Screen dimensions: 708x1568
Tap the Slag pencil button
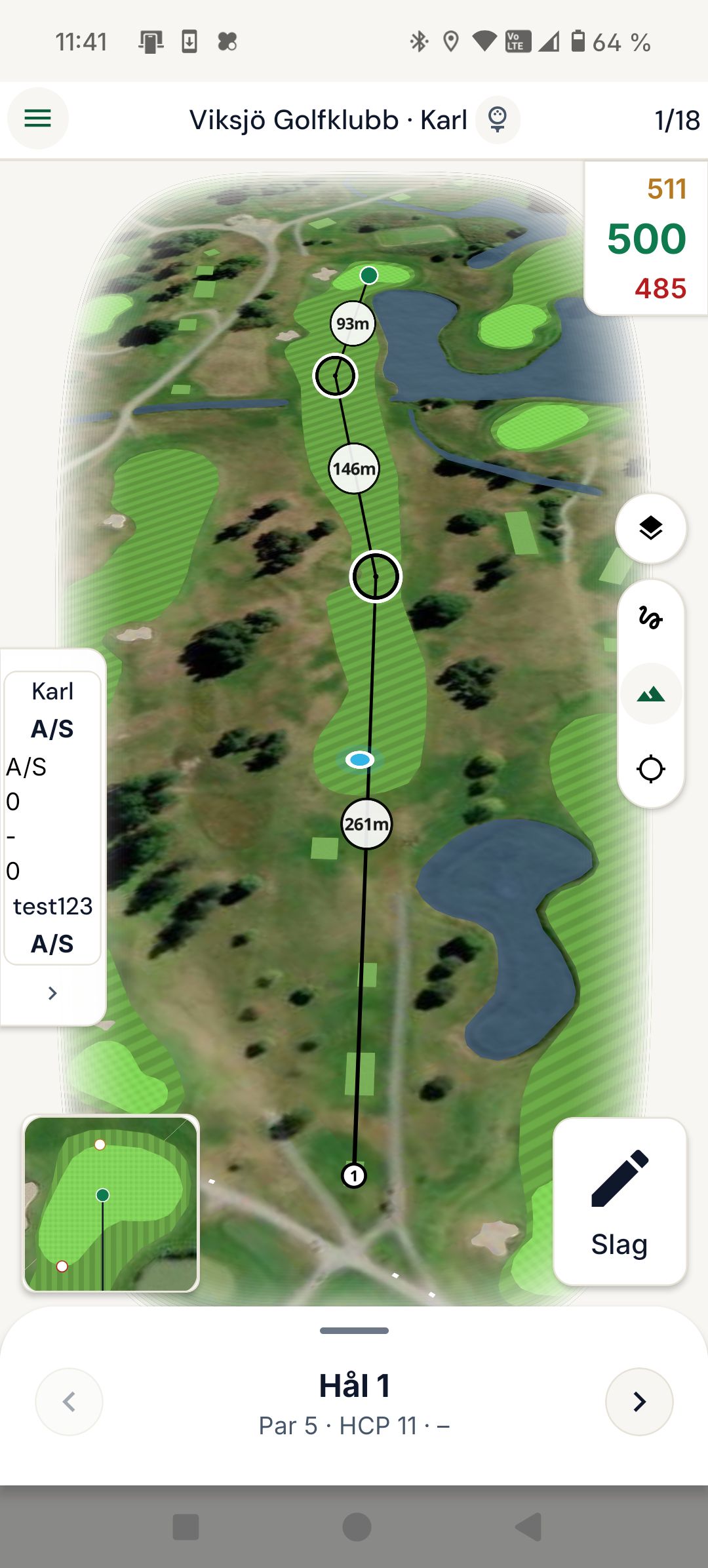pyautogui.click(x=619, y=1201)
